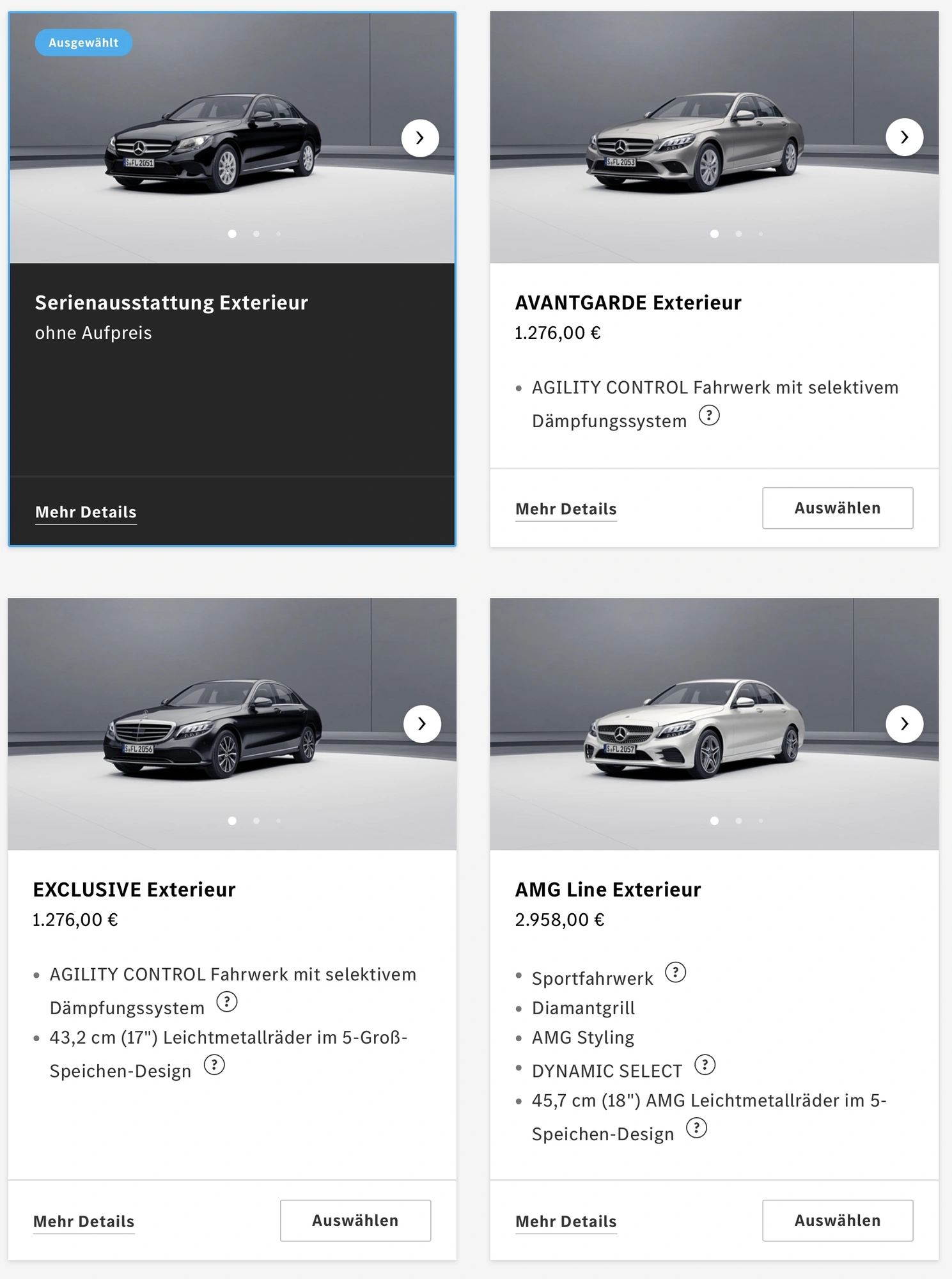Open AGILITY CONTROL help in EXCLUSIVE card
952x1279 pixels.
(227, 1002)
